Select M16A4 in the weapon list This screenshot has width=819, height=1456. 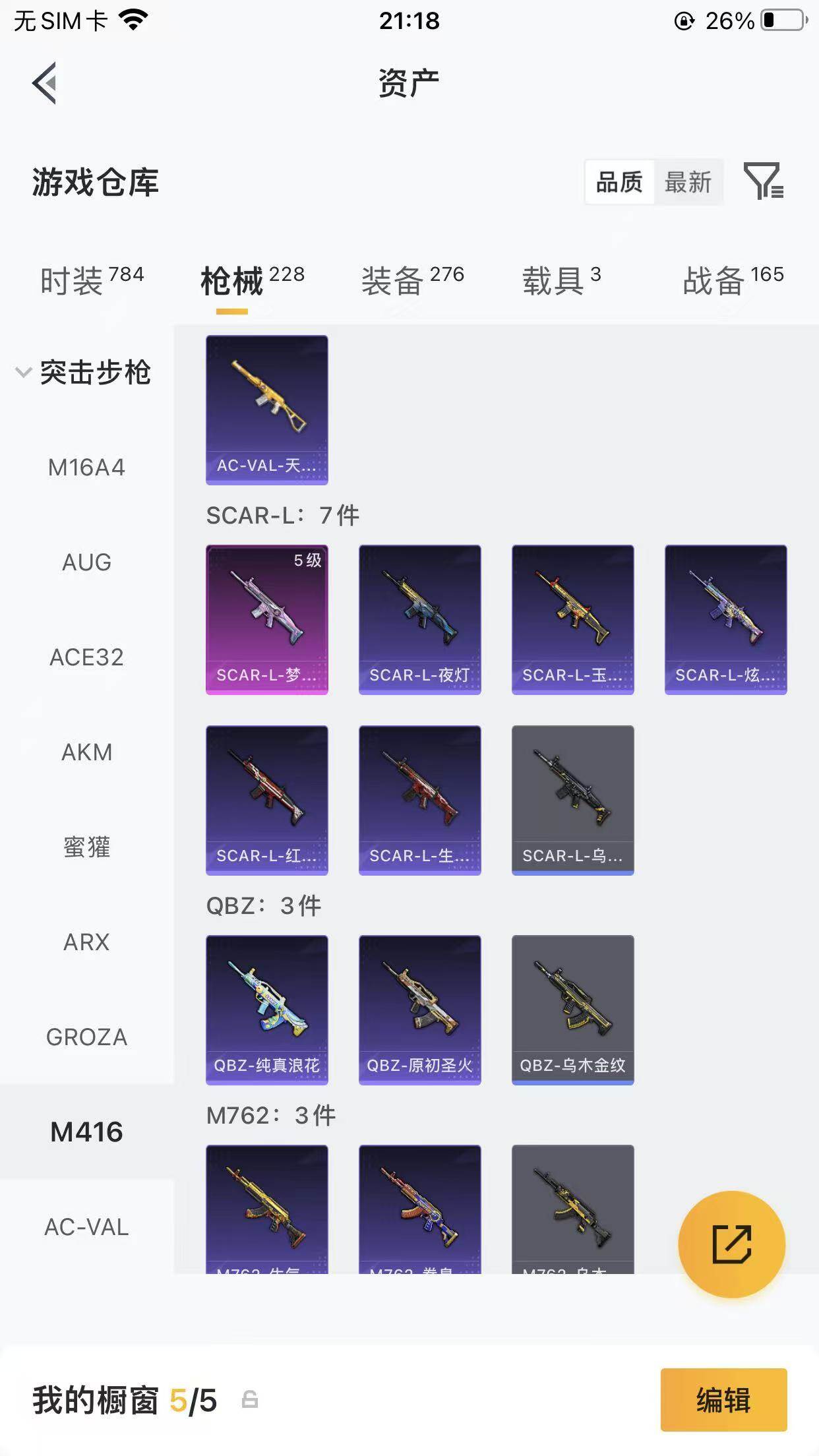point(86,468)
